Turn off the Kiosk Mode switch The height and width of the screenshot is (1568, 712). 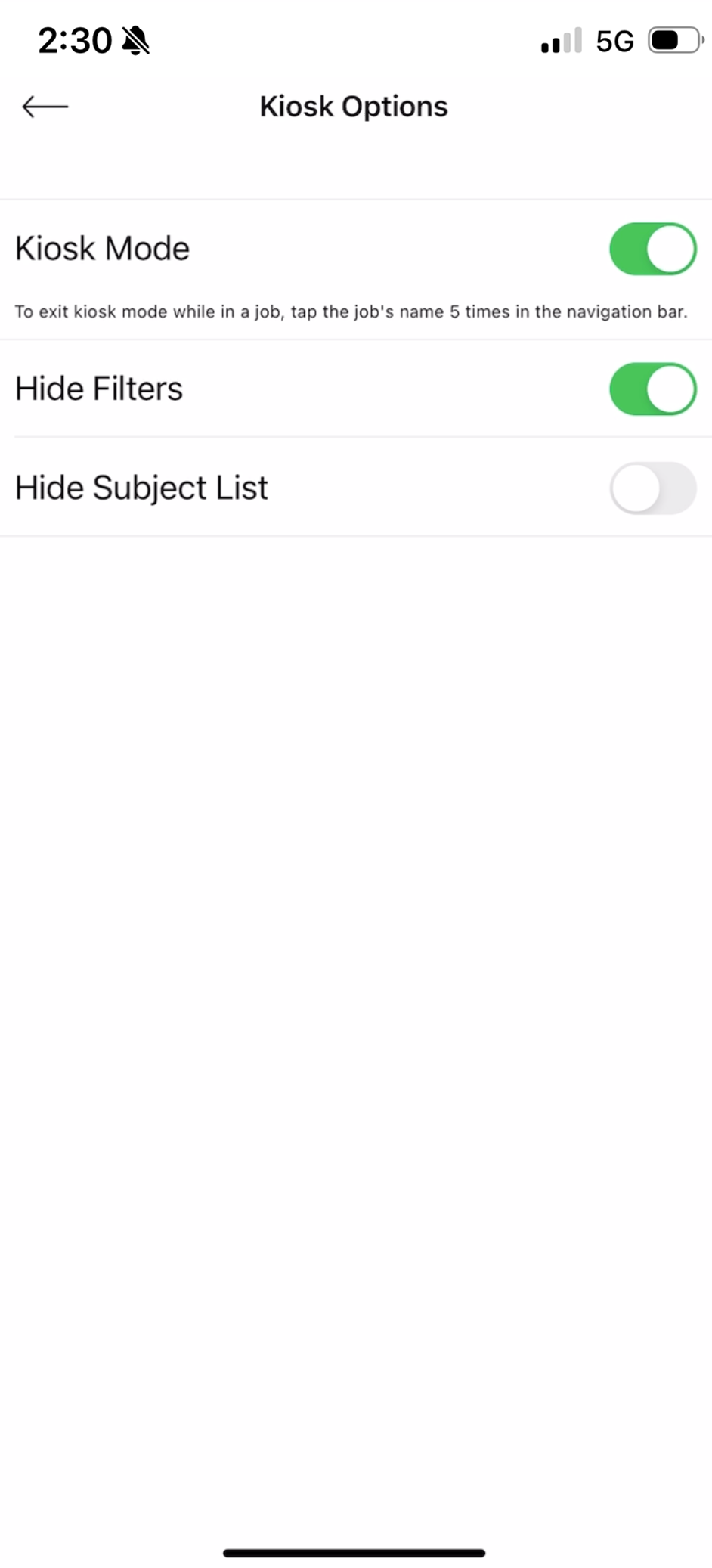(x=653, y=249)
